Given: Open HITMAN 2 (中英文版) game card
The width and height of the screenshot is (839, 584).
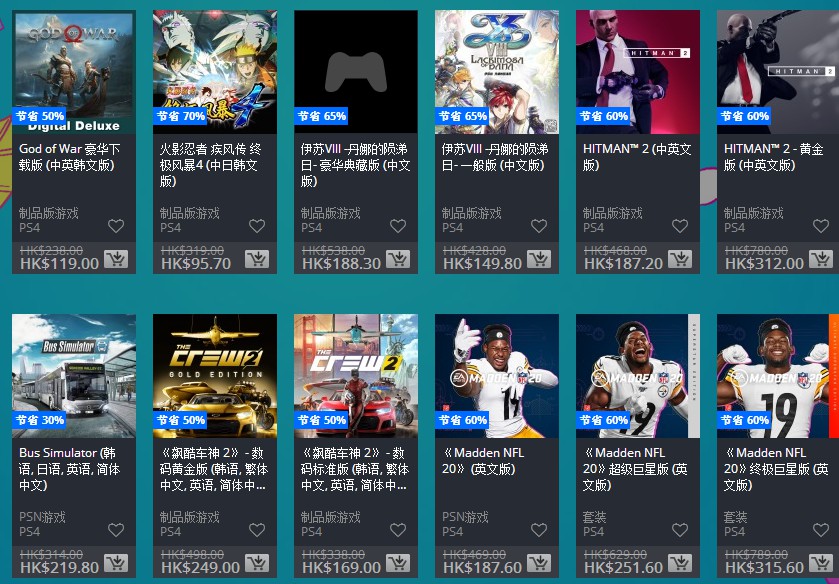Looking at the screenshot, I should pos(637,72).
